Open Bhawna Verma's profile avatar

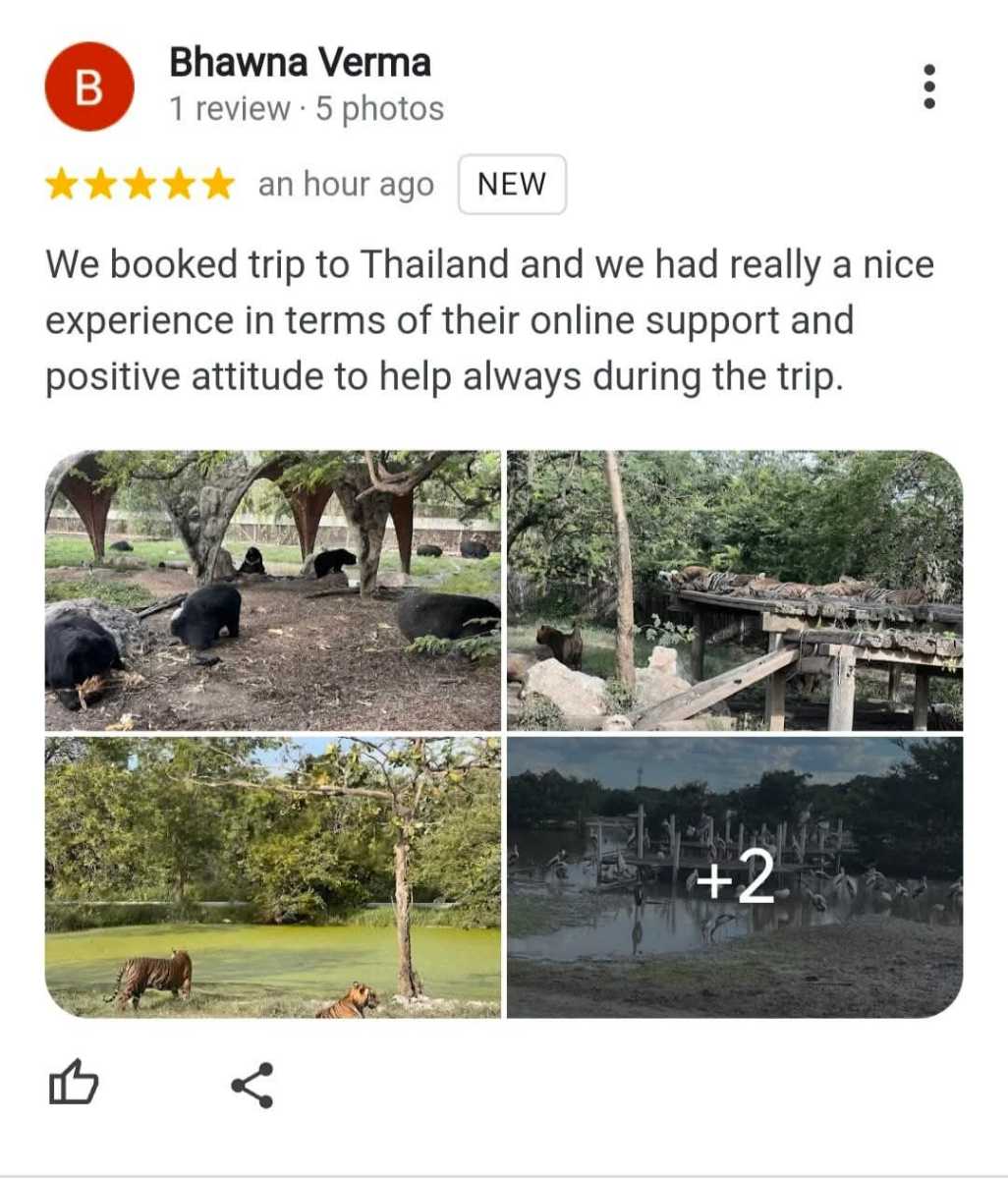[x=88, y=87]
